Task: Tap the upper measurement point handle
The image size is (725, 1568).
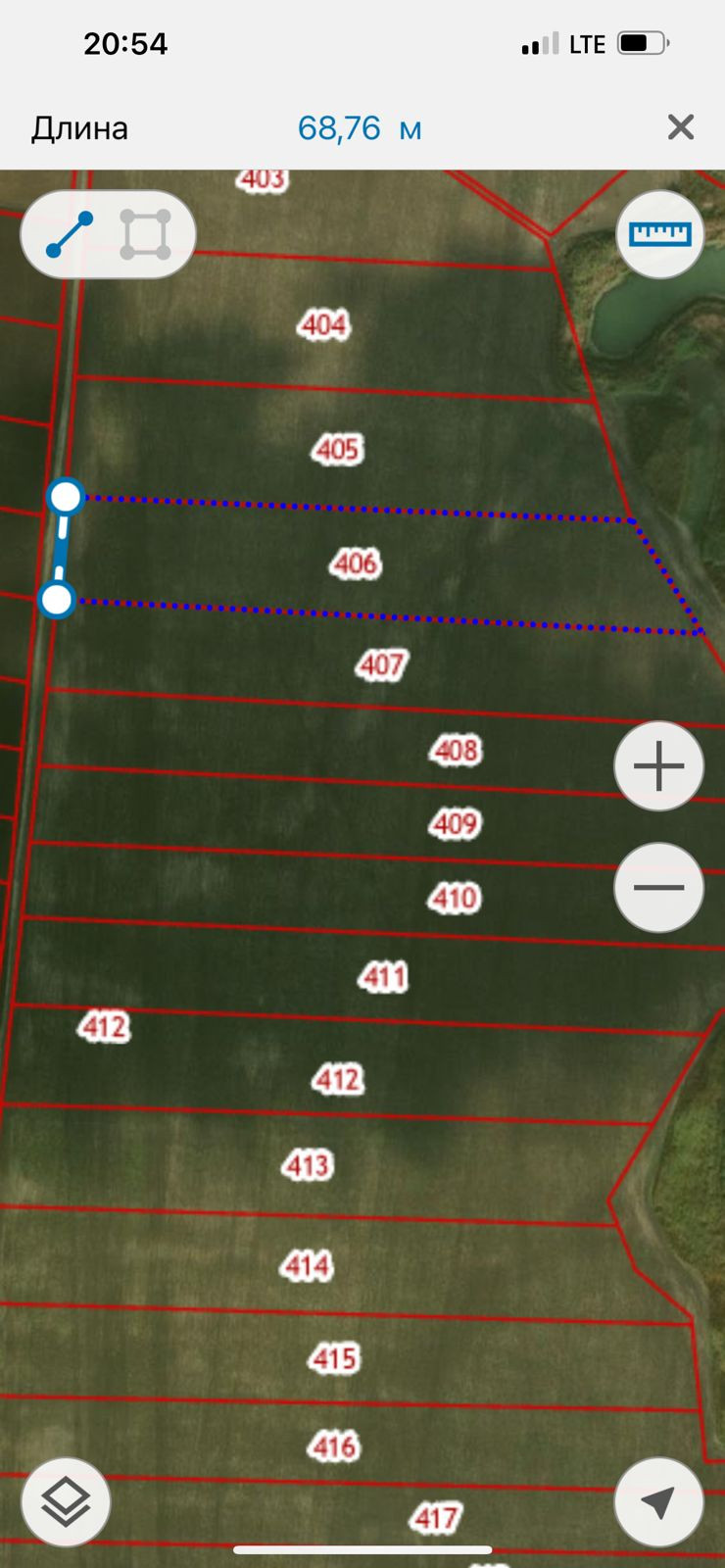Action: pyautogui.click(x=66, y=497)
